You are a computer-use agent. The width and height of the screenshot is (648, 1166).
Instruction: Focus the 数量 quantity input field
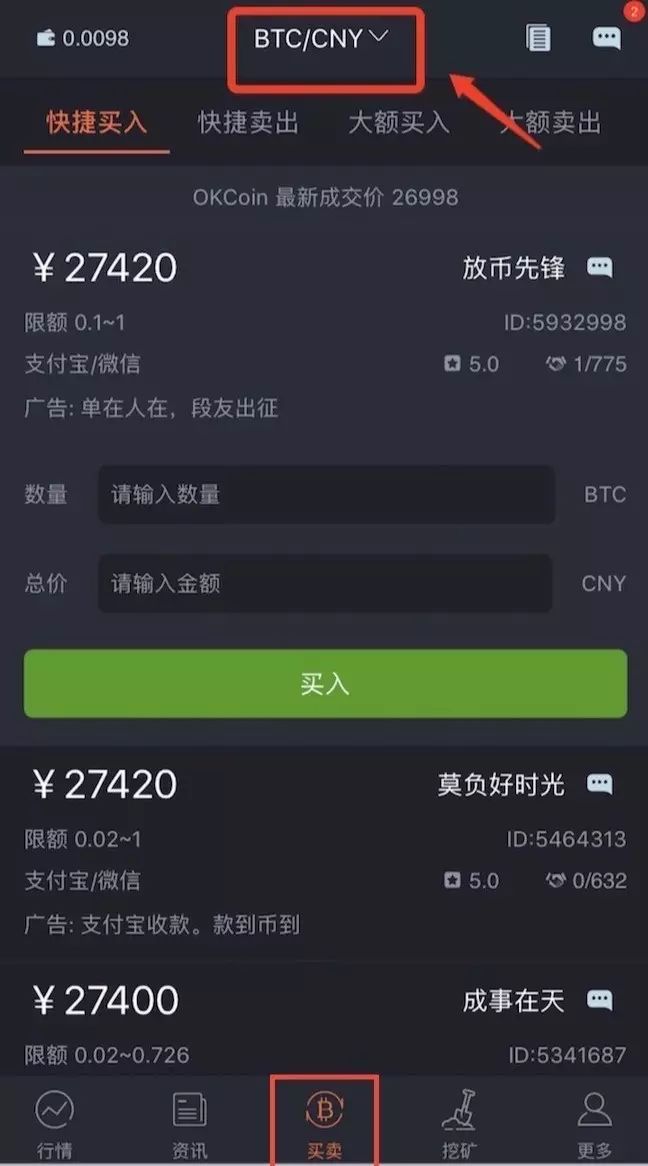point(327,495)
